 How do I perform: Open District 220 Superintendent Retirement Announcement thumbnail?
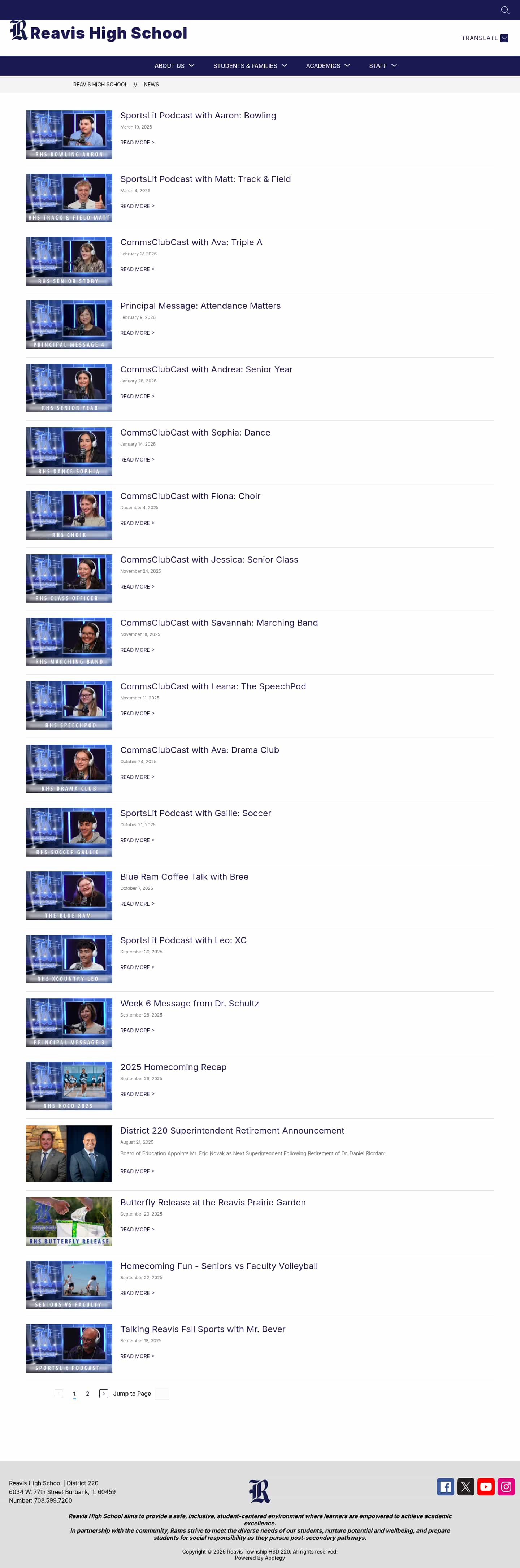coord(69,1153)
